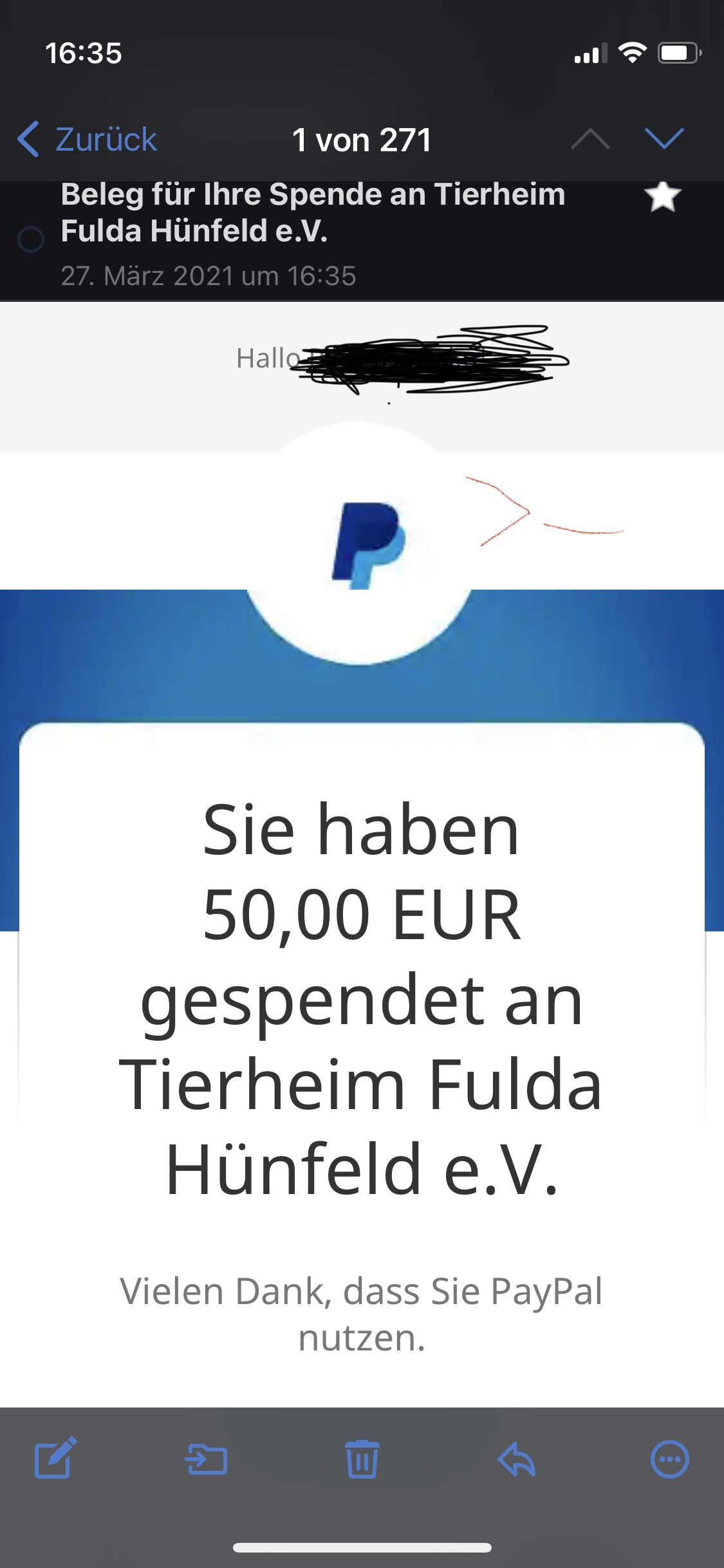
Task: Jump to the next email with down arrow
Action: pyautogui.click(x=664, y=138)
